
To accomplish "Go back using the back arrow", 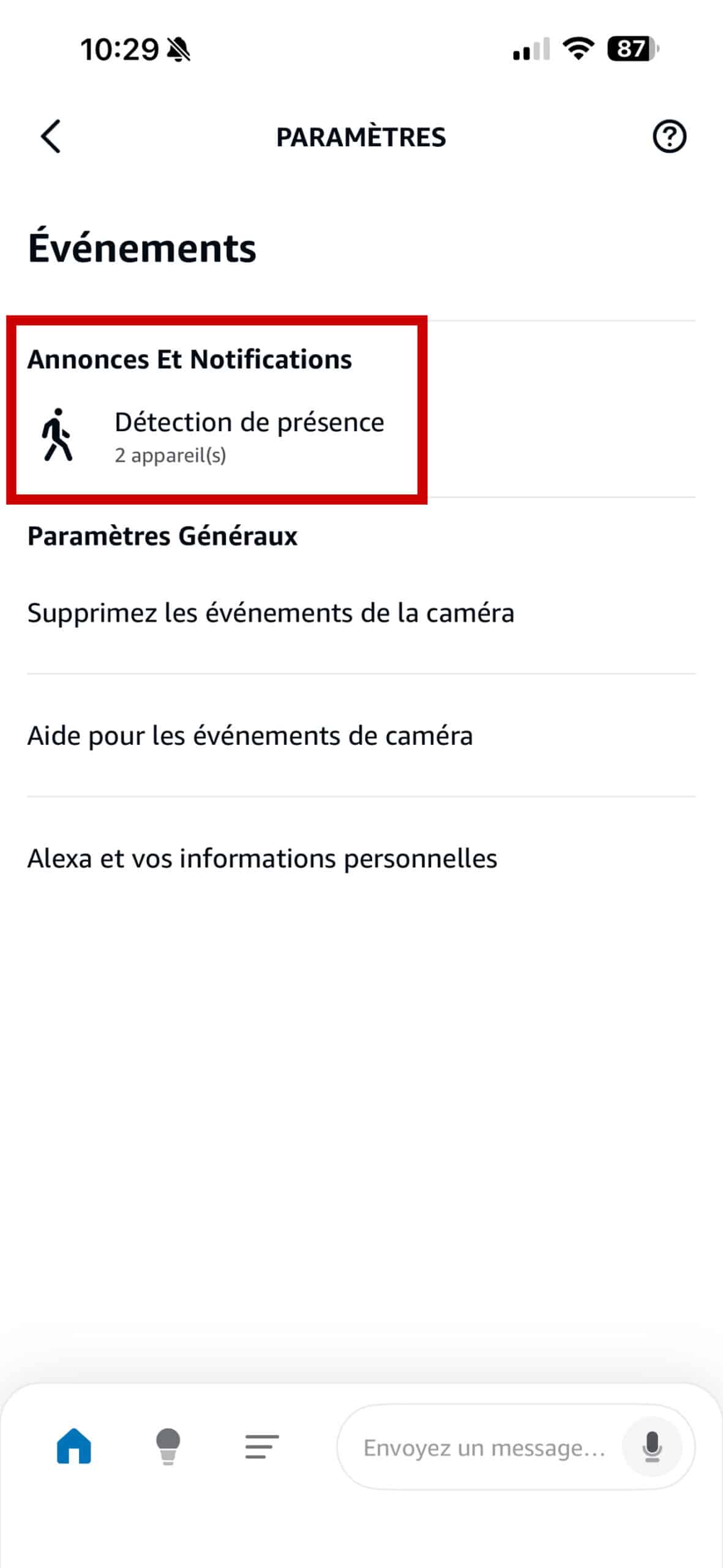I will point(51,136).
